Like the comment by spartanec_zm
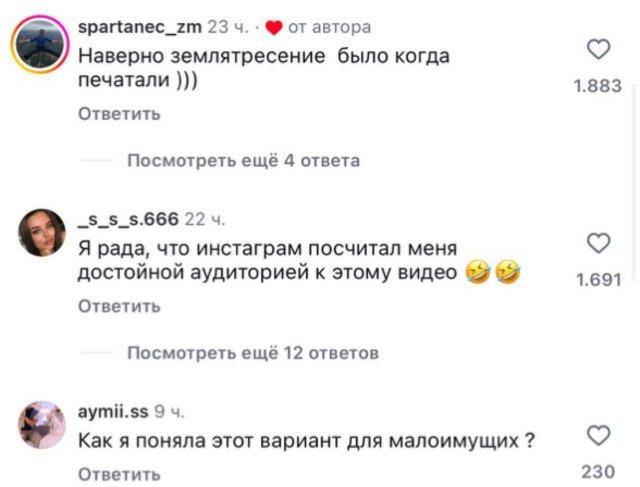Viewport: 640px width, 487px height. pos(598,51)
